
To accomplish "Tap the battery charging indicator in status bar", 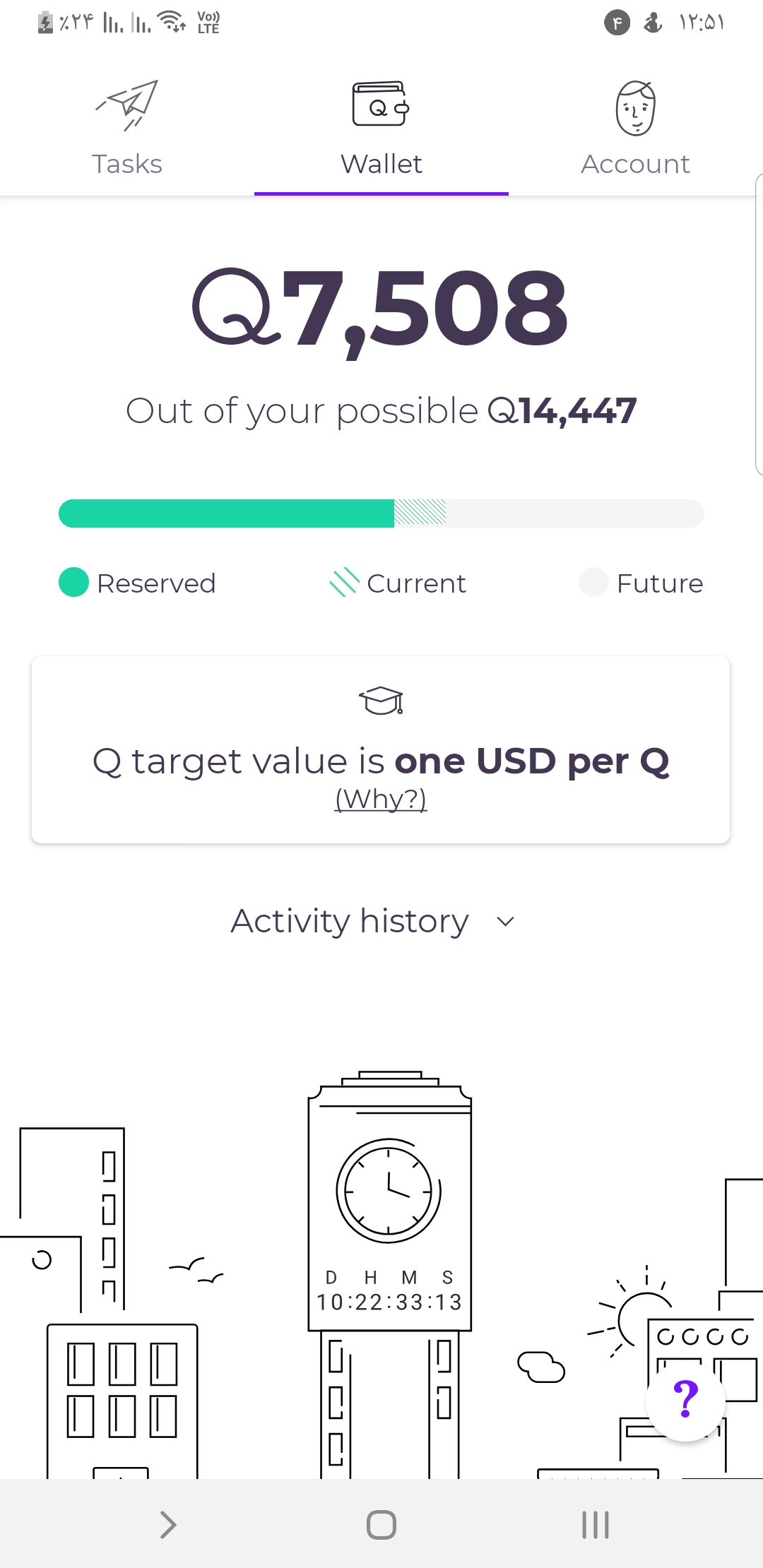I will click(45, 23).
